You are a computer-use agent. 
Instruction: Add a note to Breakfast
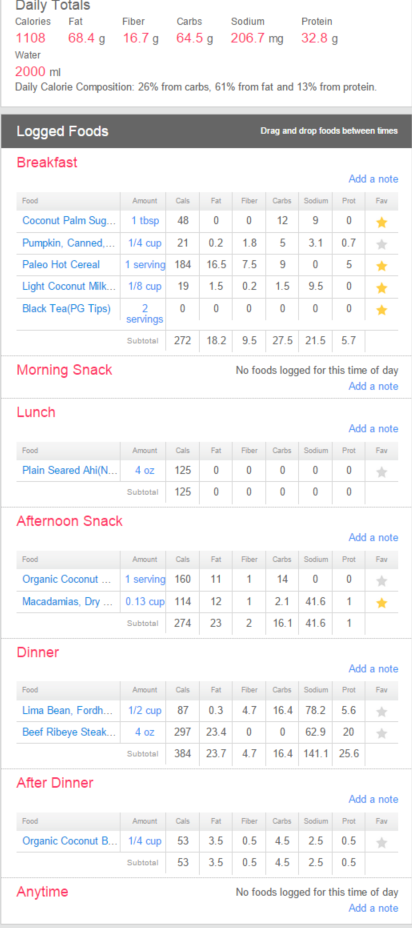point(374,179)
